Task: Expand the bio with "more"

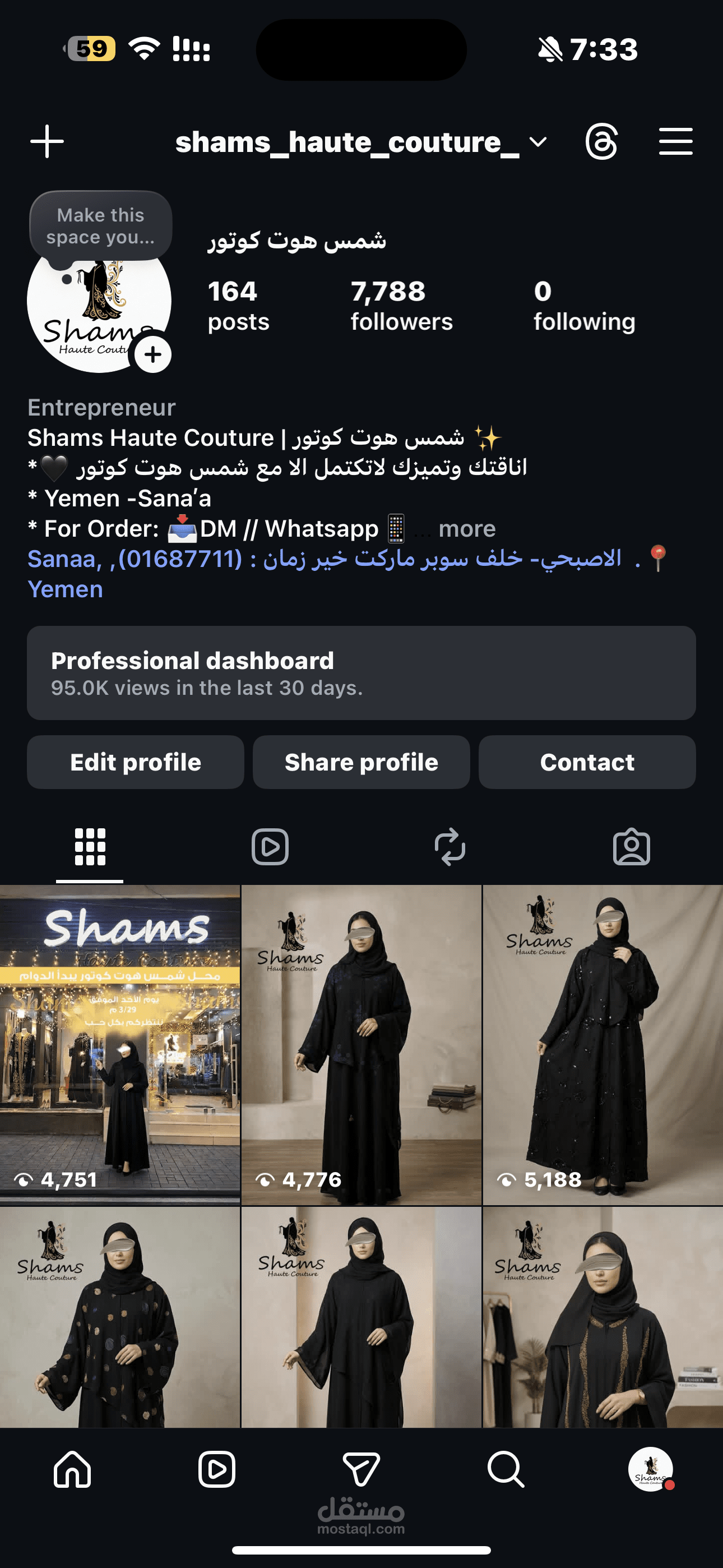Action: coord(467,528)
